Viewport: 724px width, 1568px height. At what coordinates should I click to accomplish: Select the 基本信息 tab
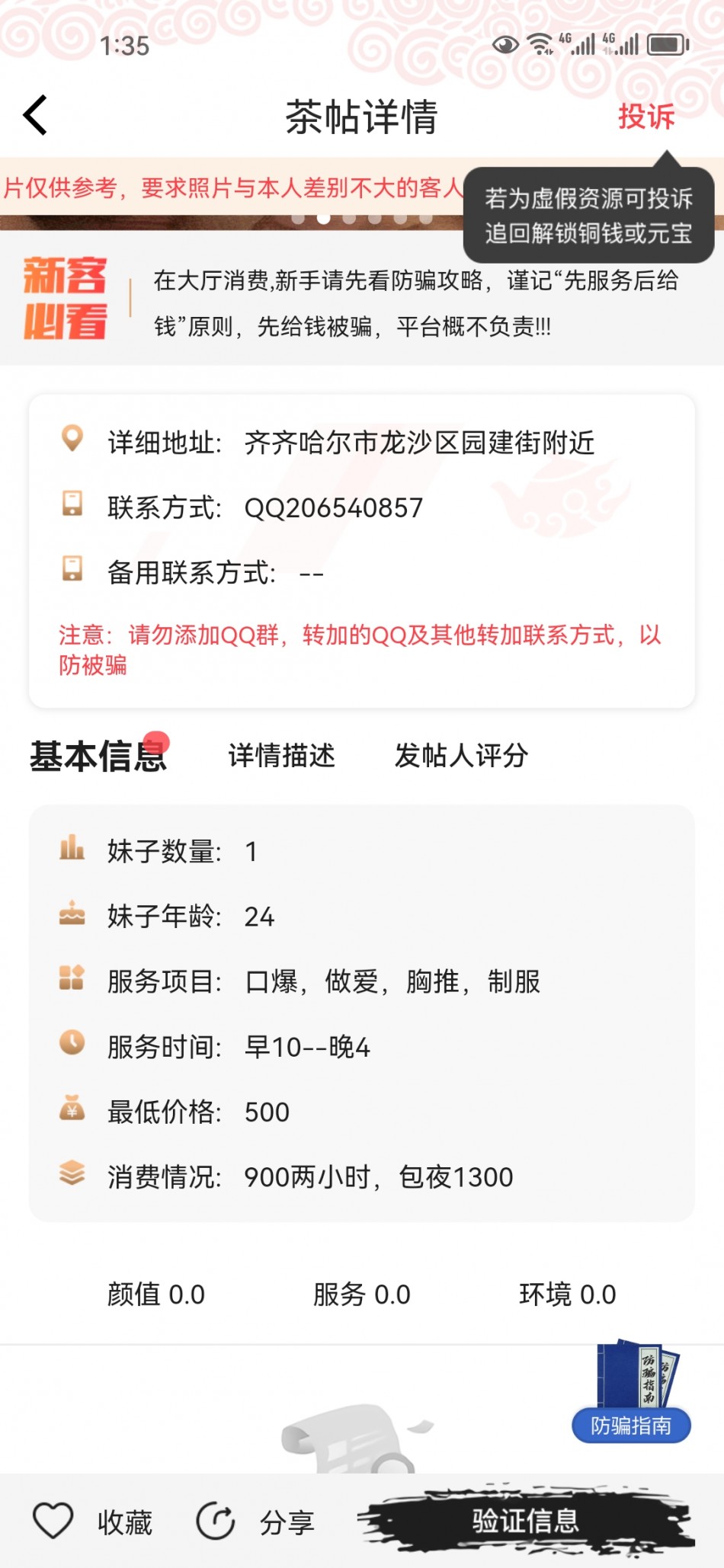tap(98, 757)
